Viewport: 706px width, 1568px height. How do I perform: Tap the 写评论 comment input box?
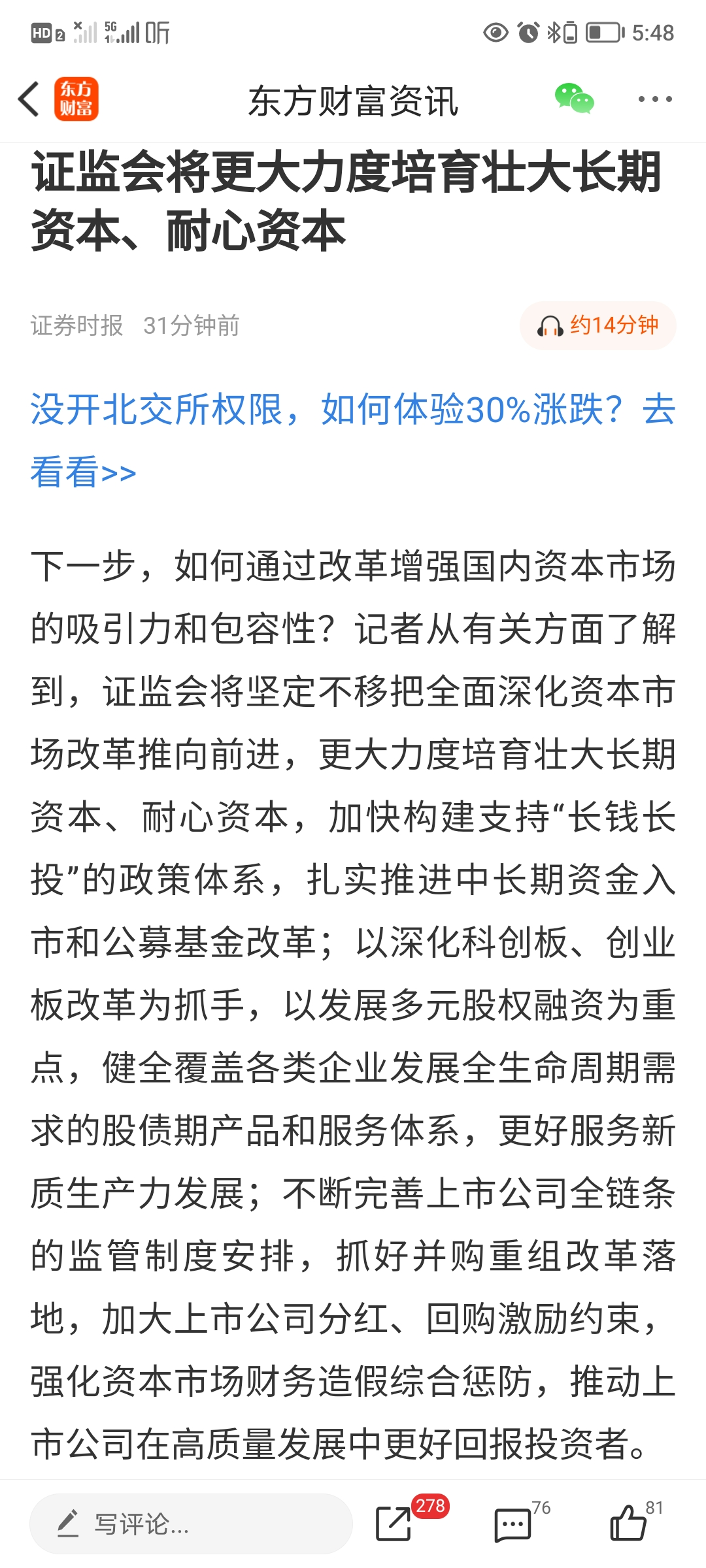pyautogui.click(x=191, y=1524)
